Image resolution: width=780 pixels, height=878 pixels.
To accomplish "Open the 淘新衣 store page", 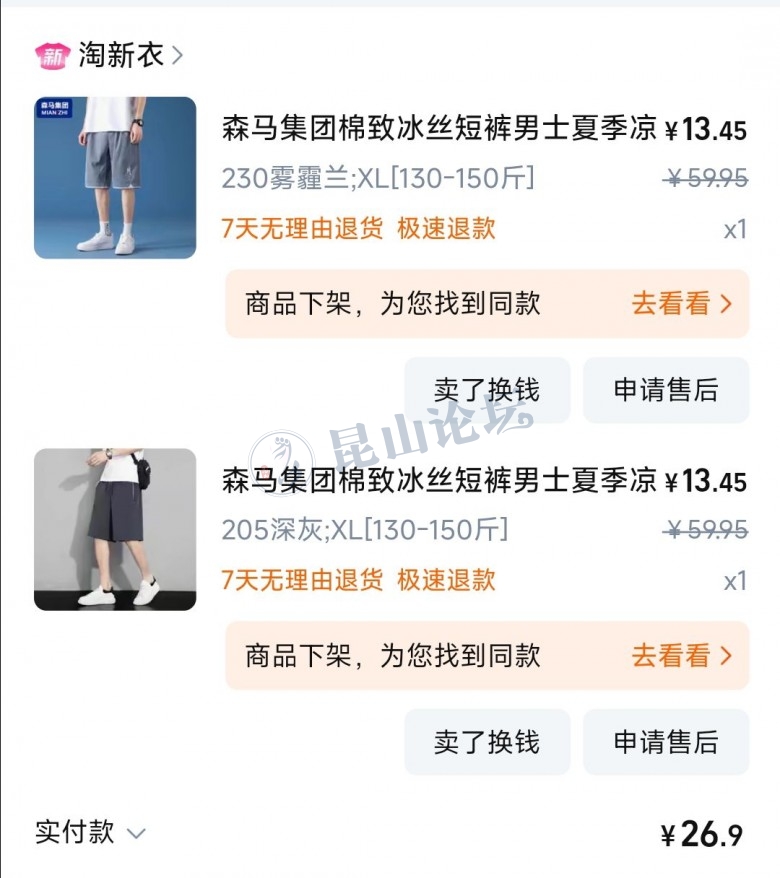I will (x=120, y=55).
